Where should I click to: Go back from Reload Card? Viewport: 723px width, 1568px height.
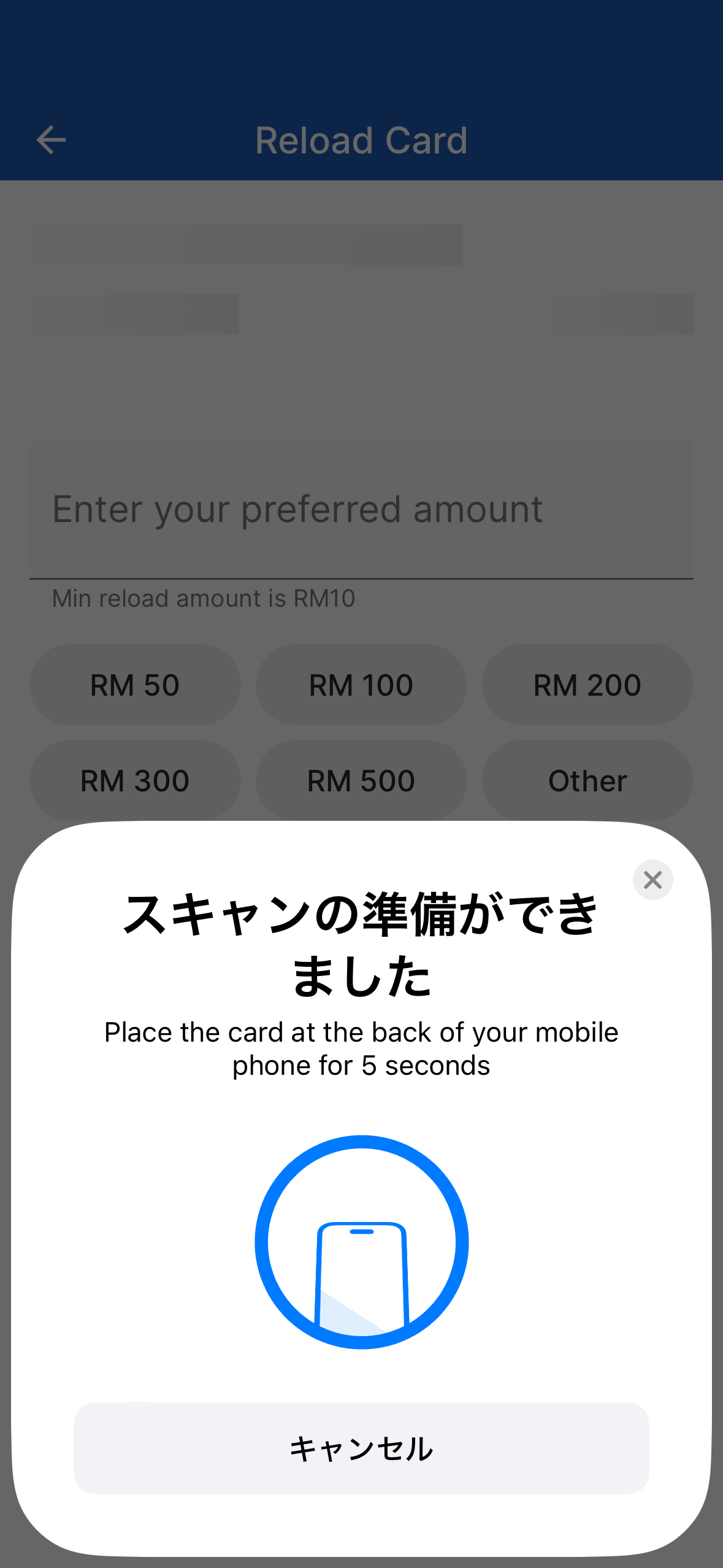[x=51, y=140]
